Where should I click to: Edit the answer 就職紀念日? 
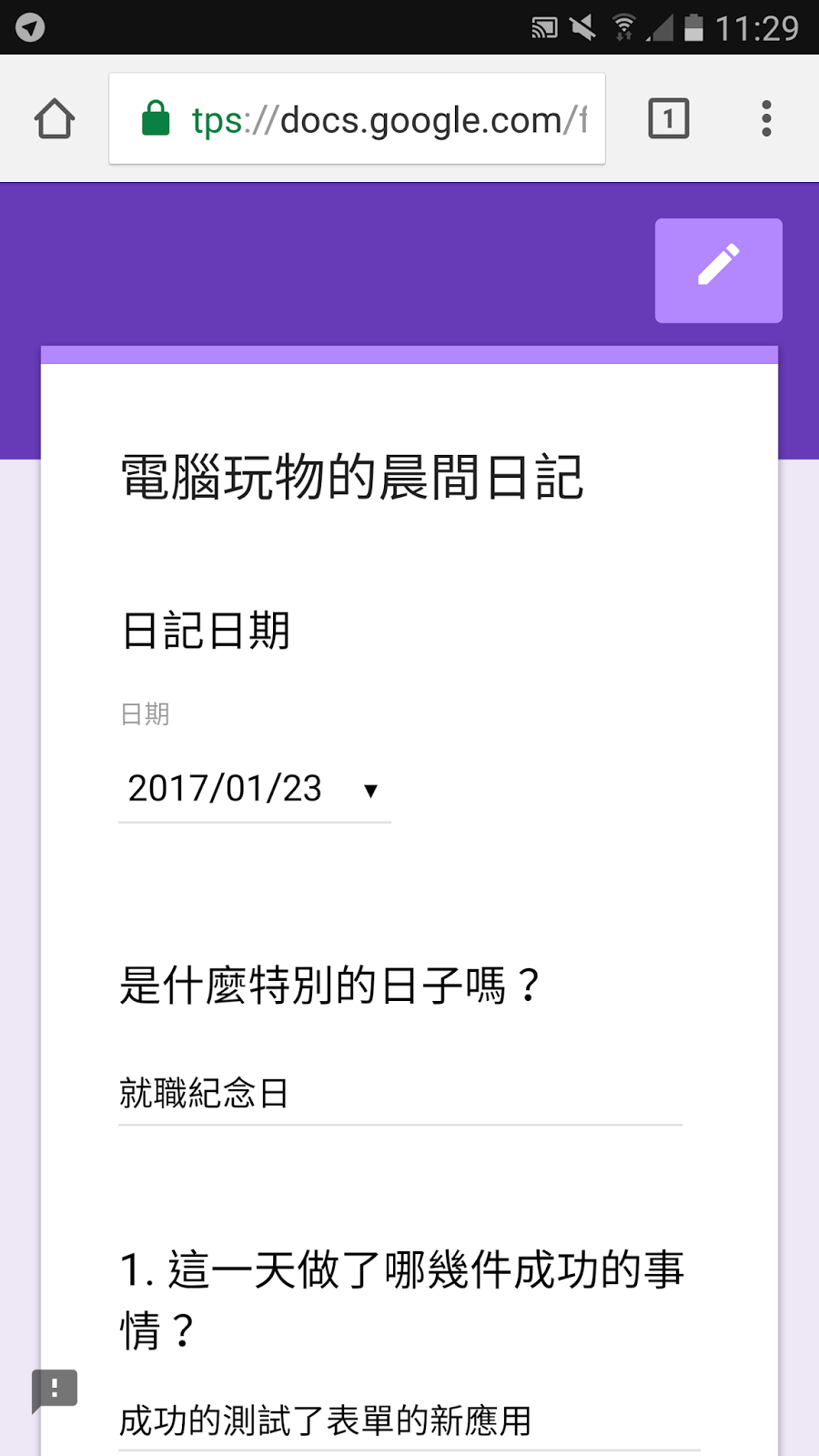[399, 1093]
